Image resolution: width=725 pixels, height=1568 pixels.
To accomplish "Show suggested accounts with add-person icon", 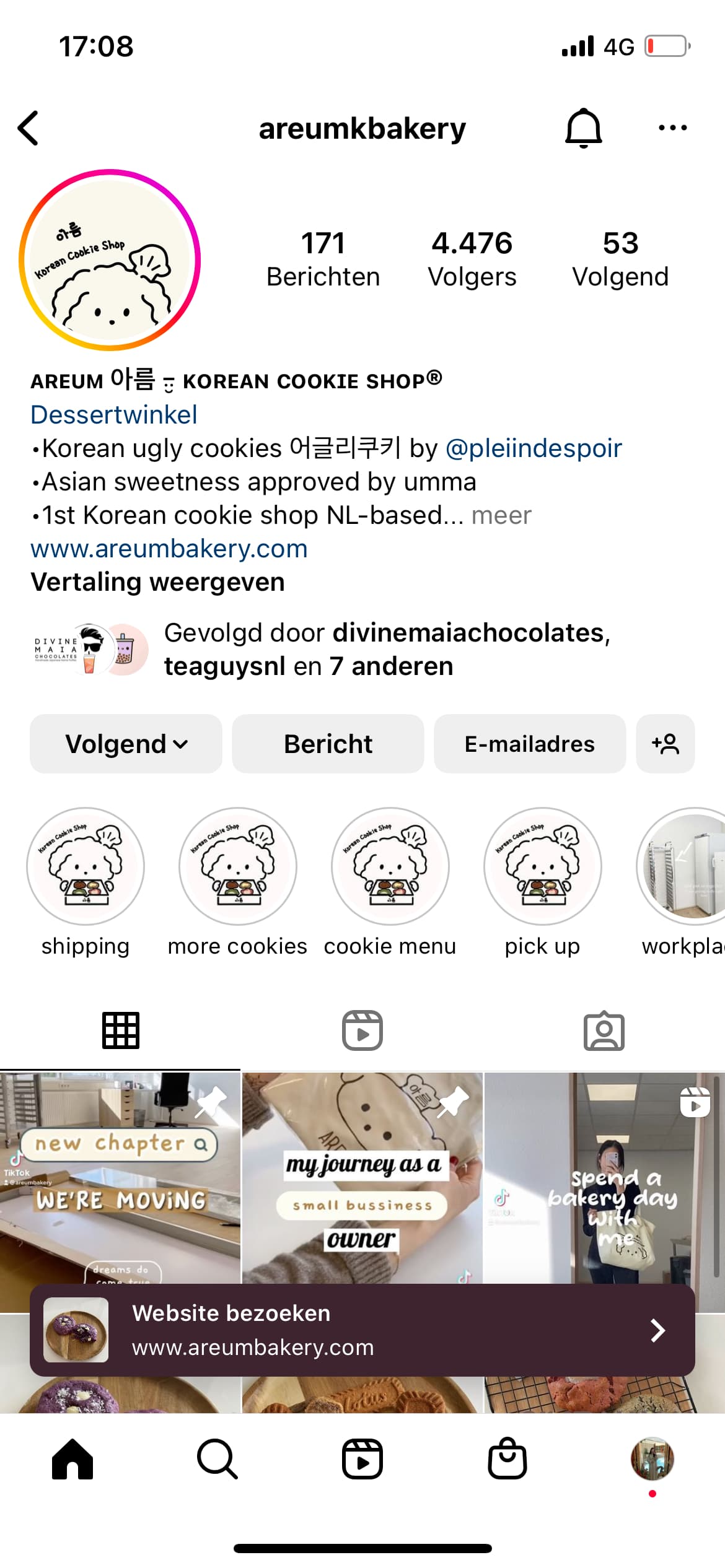I will click(666, 744).
